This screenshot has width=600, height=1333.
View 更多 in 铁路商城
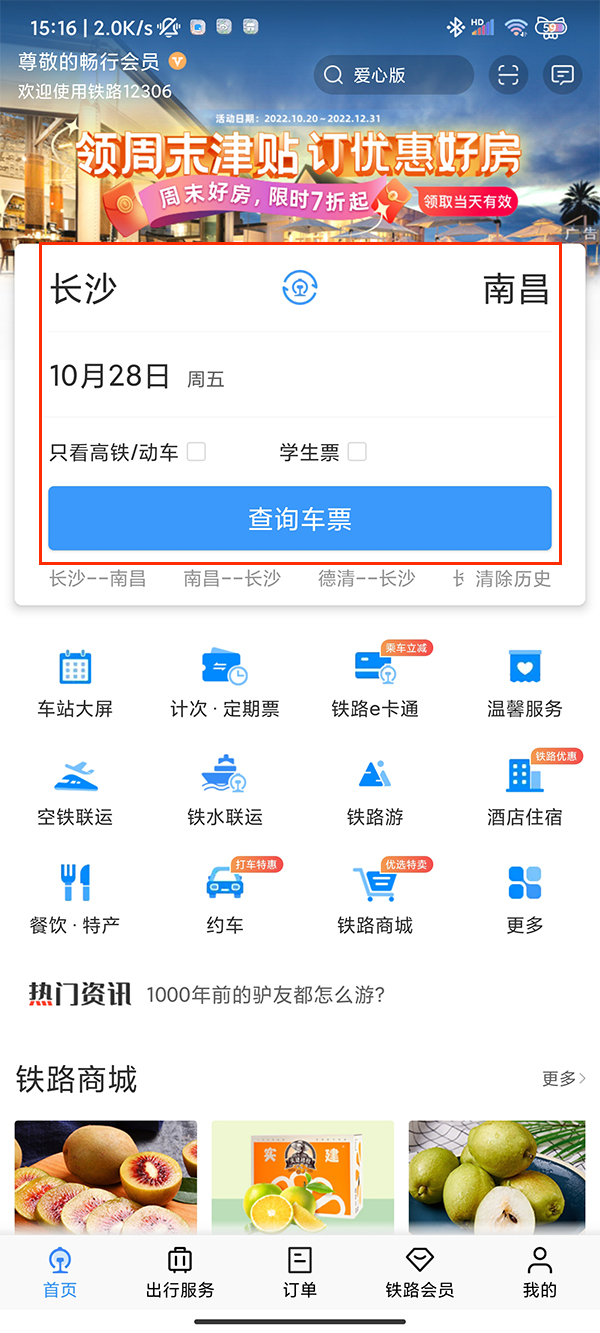point(564,1078)
